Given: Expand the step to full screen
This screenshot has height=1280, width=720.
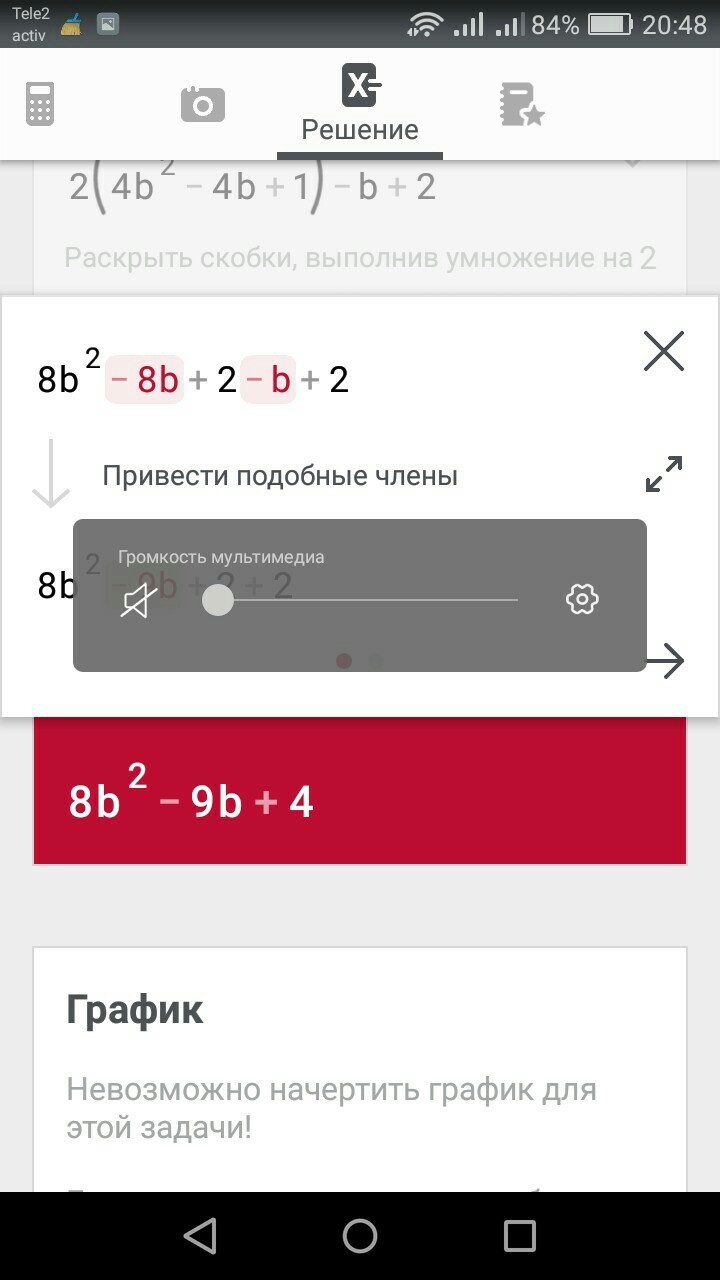Looking at the screenshot, I should [664, 474].
